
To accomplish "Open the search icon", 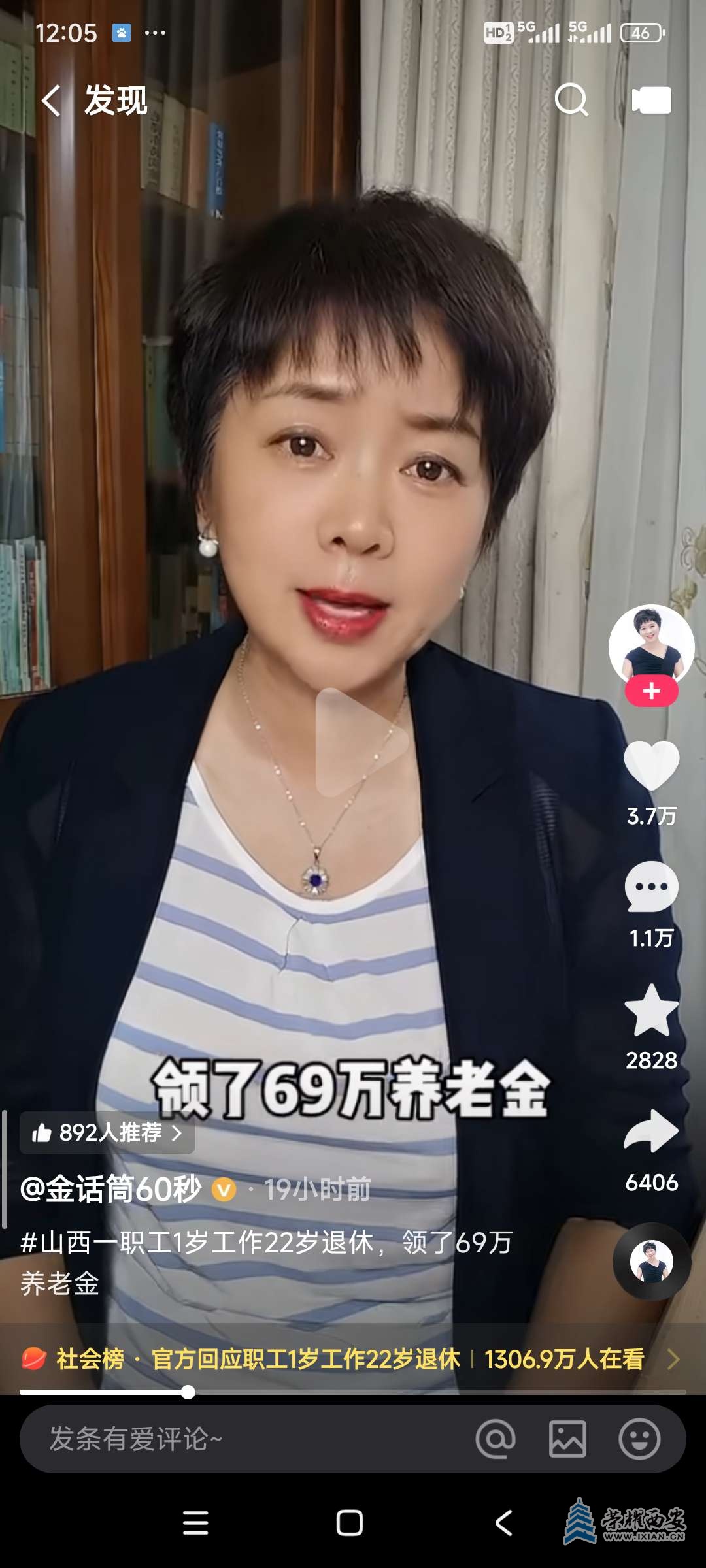I will click(x=571, y=100).
